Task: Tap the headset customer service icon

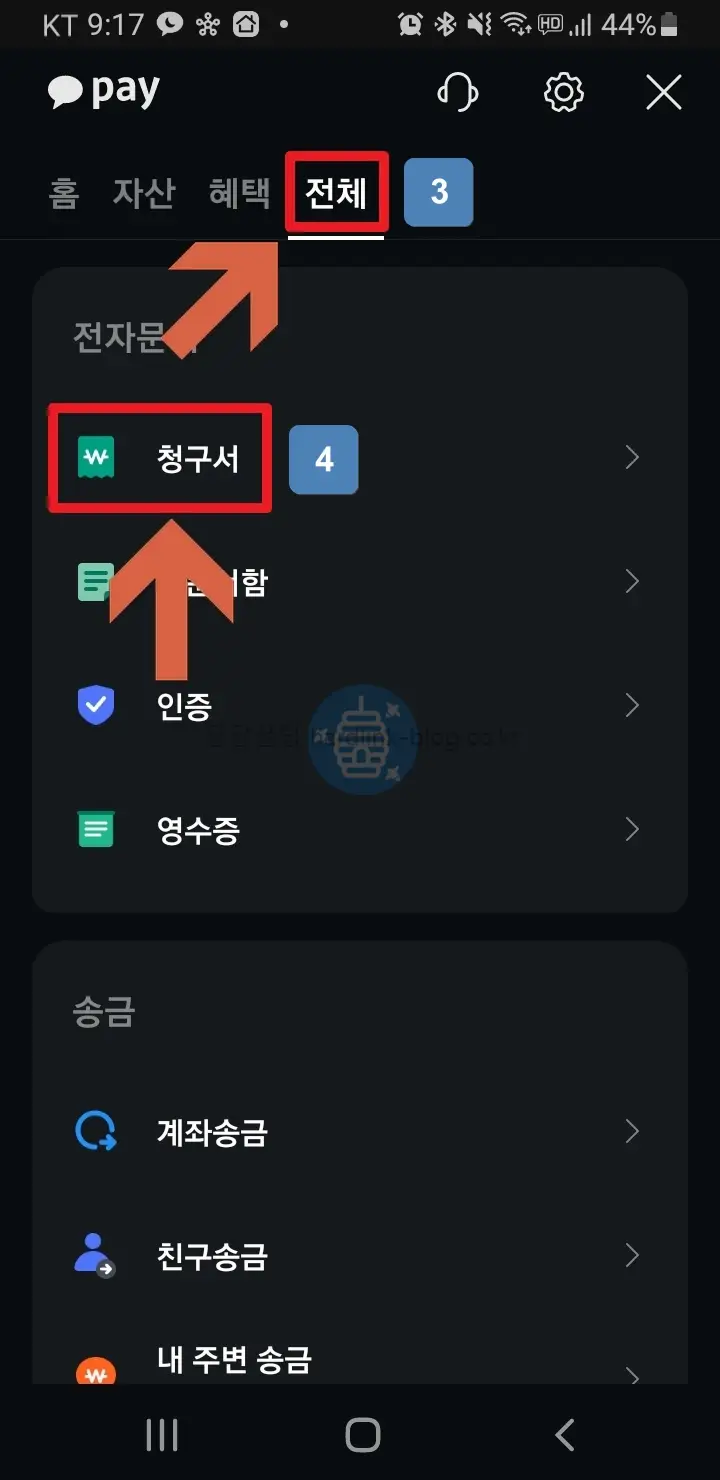Action: click(x=458, y=91)
